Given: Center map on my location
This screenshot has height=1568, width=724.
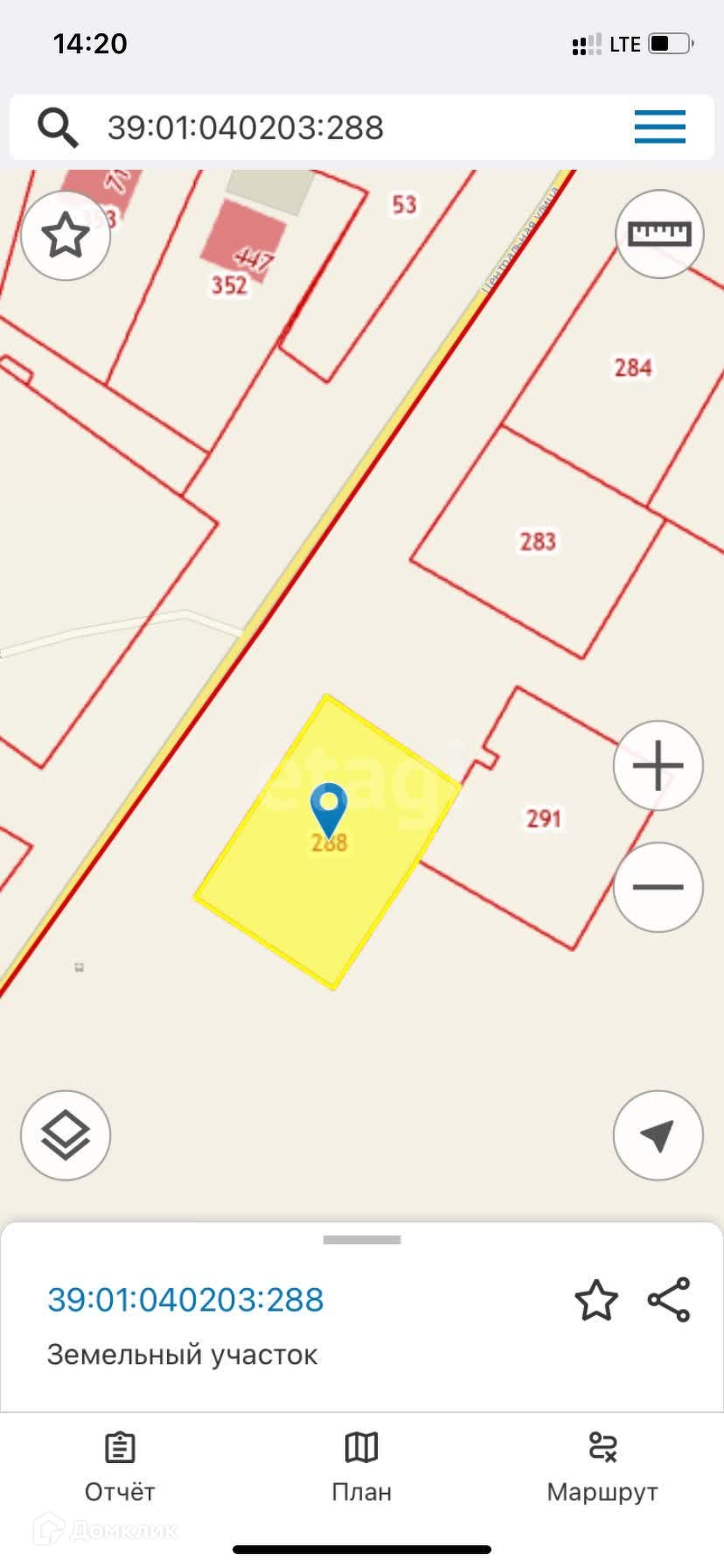Looking at the screenshot, I should click(x=658, y=1135).
